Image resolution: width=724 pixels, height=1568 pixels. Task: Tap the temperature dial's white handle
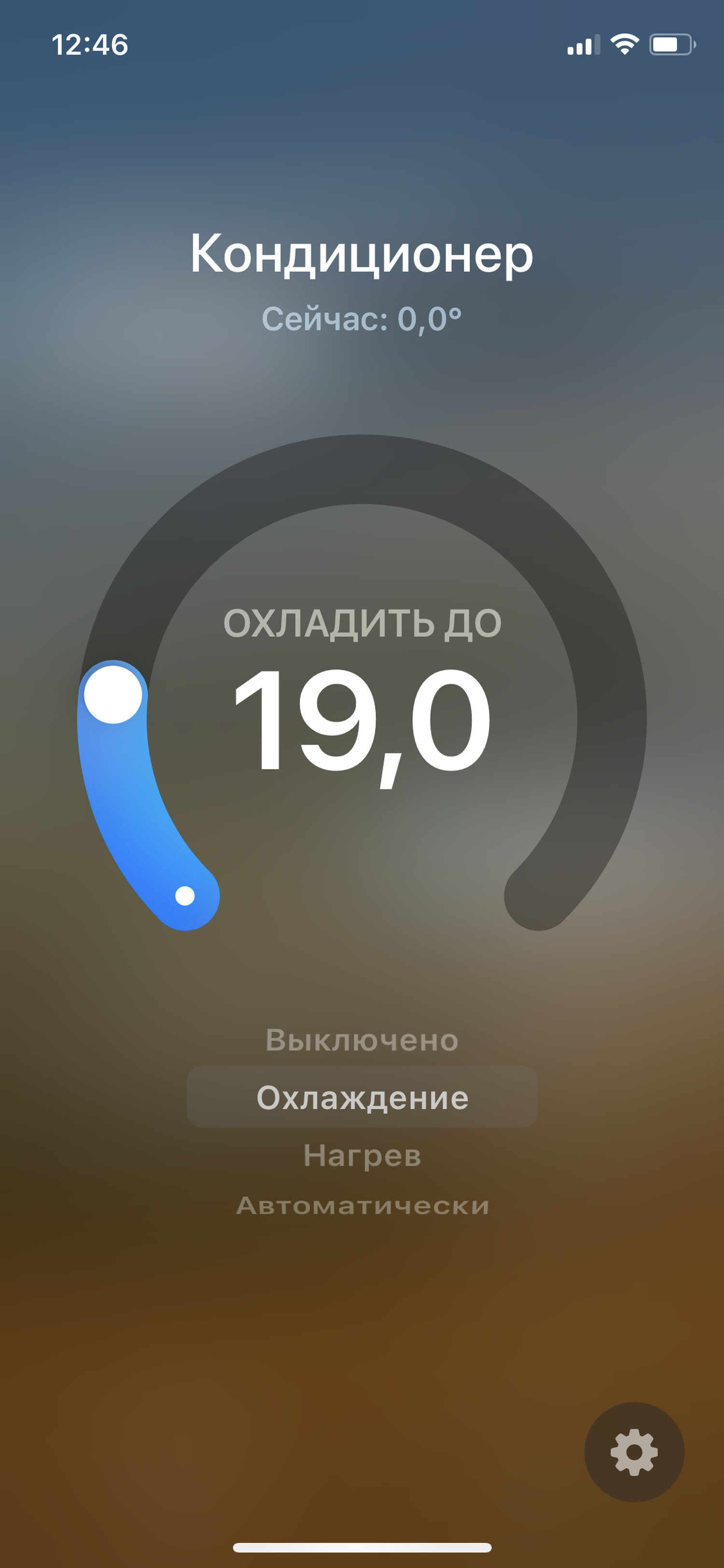pos(113,695)
